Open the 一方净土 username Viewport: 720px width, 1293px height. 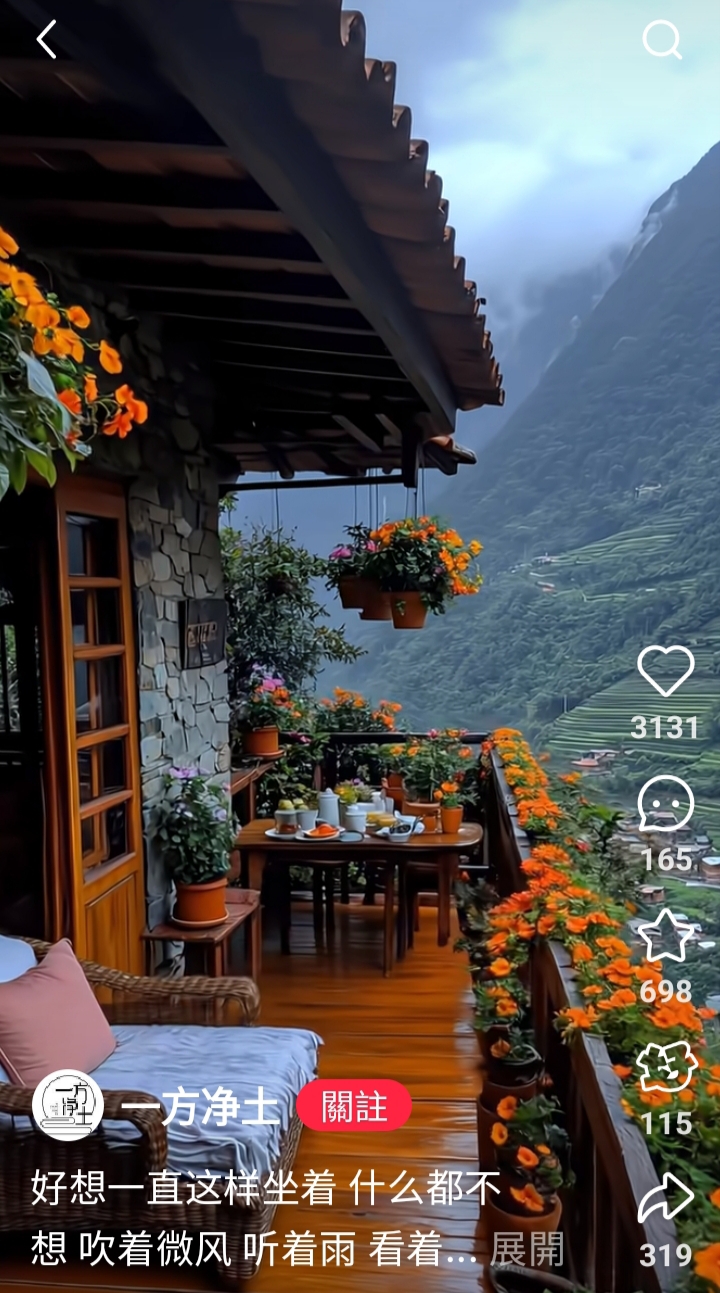pyautogui.click(x=200, y=1106)
